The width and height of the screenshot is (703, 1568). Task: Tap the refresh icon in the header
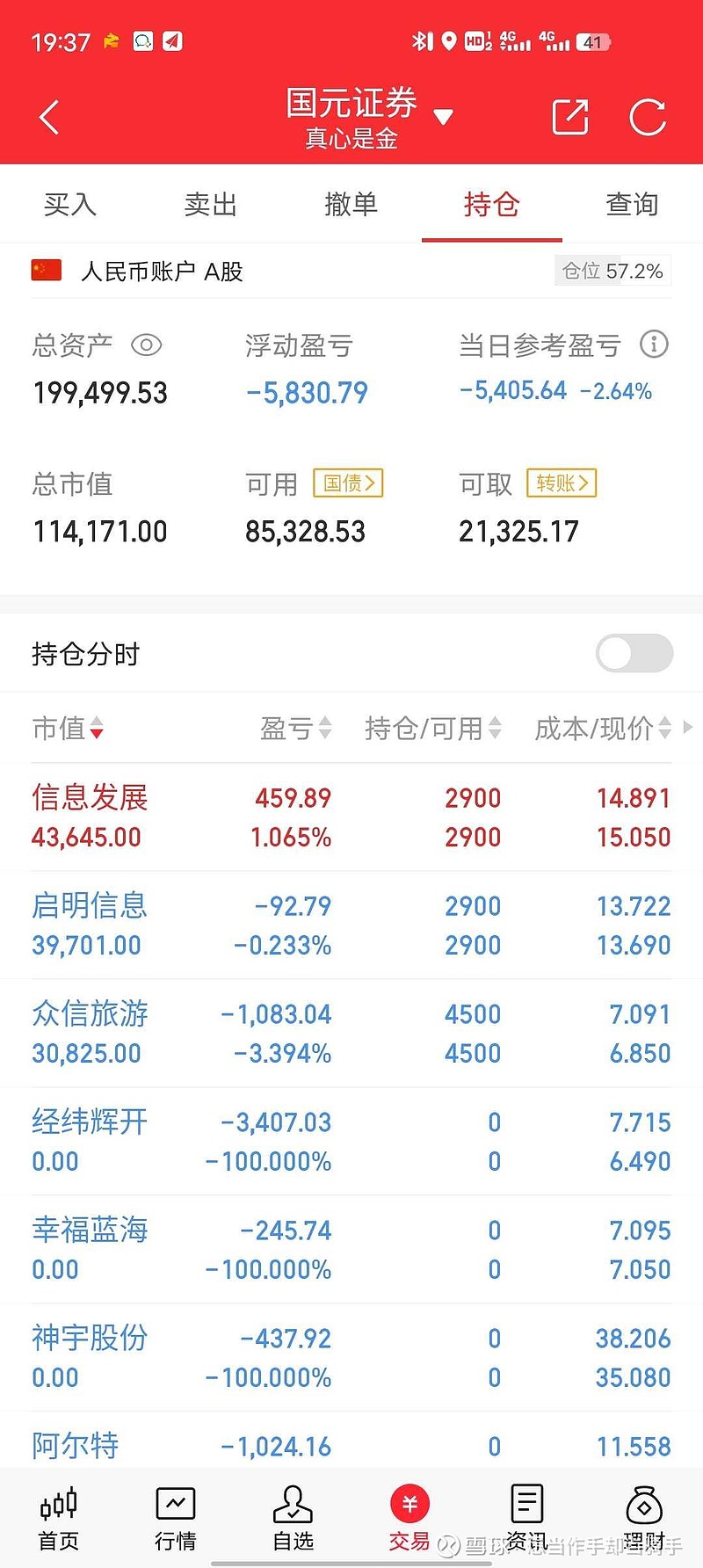[648, 116]
